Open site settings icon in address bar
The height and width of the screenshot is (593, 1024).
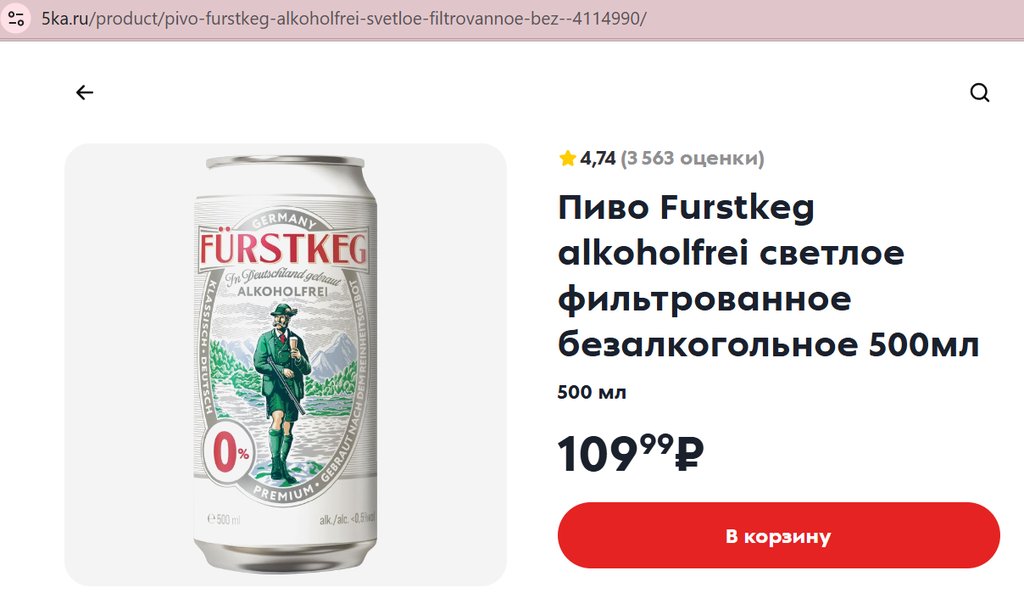[16, 18]
